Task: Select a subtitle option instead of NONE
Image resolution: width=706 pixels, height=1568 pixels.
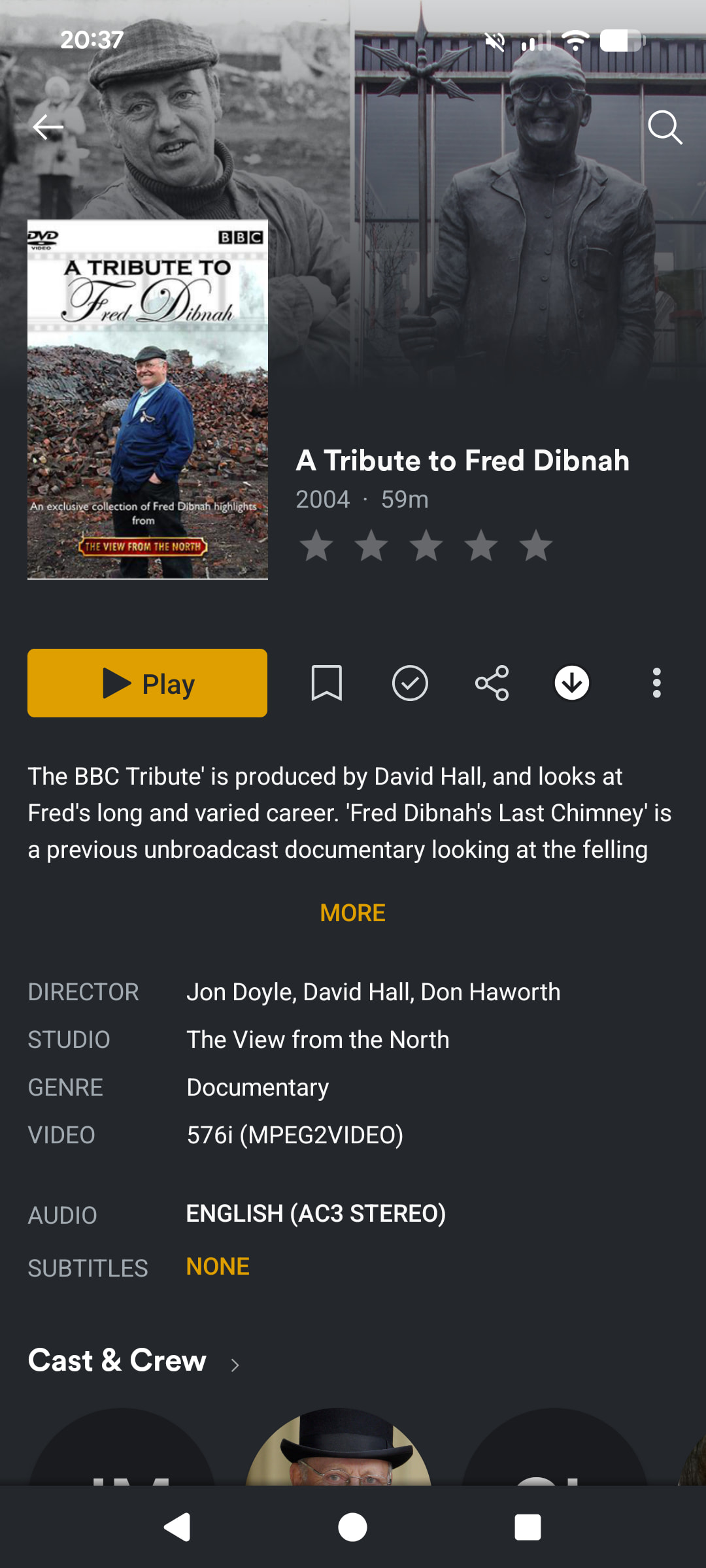Action: [x=218, y=1267]
